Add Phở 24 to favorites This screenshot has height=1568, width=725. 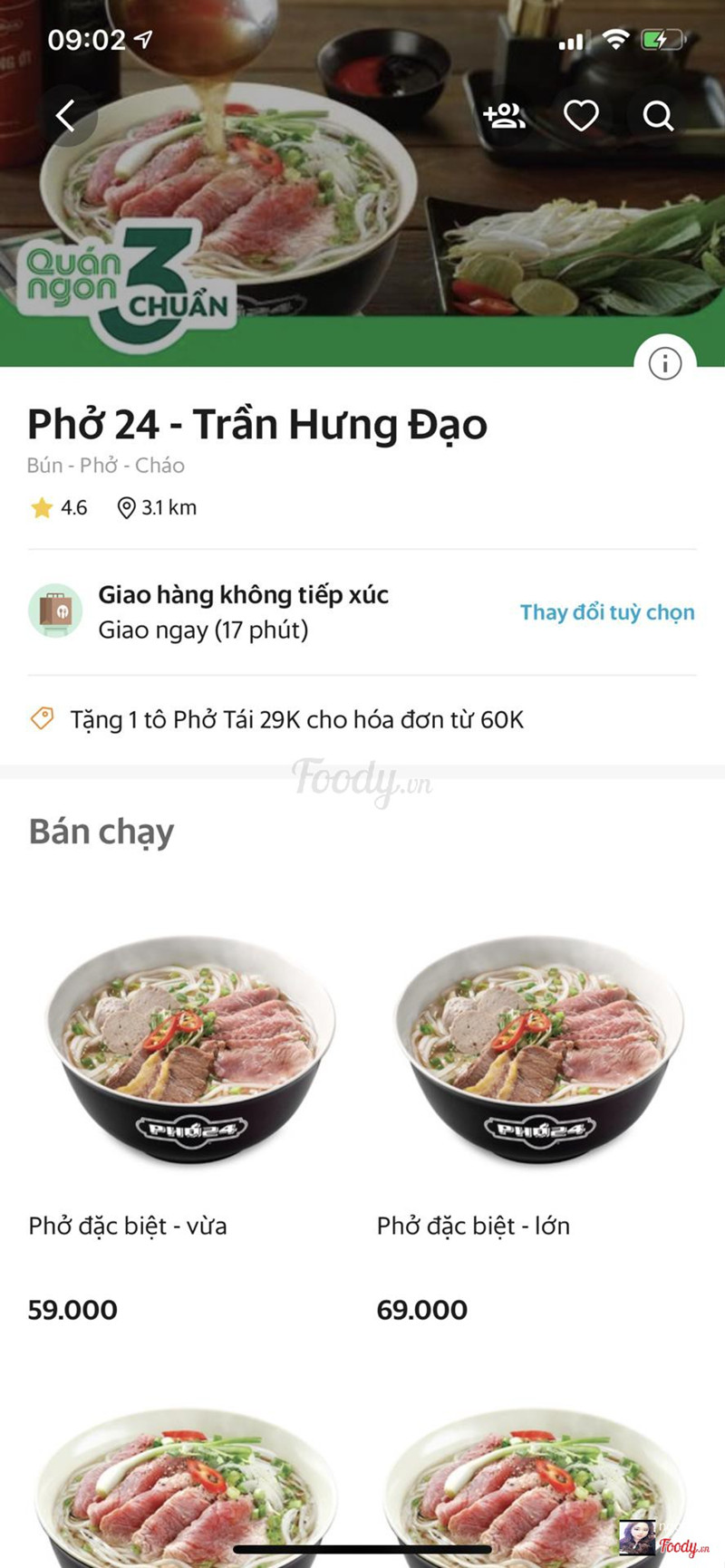pyautogui.click(x=581, y=116)
